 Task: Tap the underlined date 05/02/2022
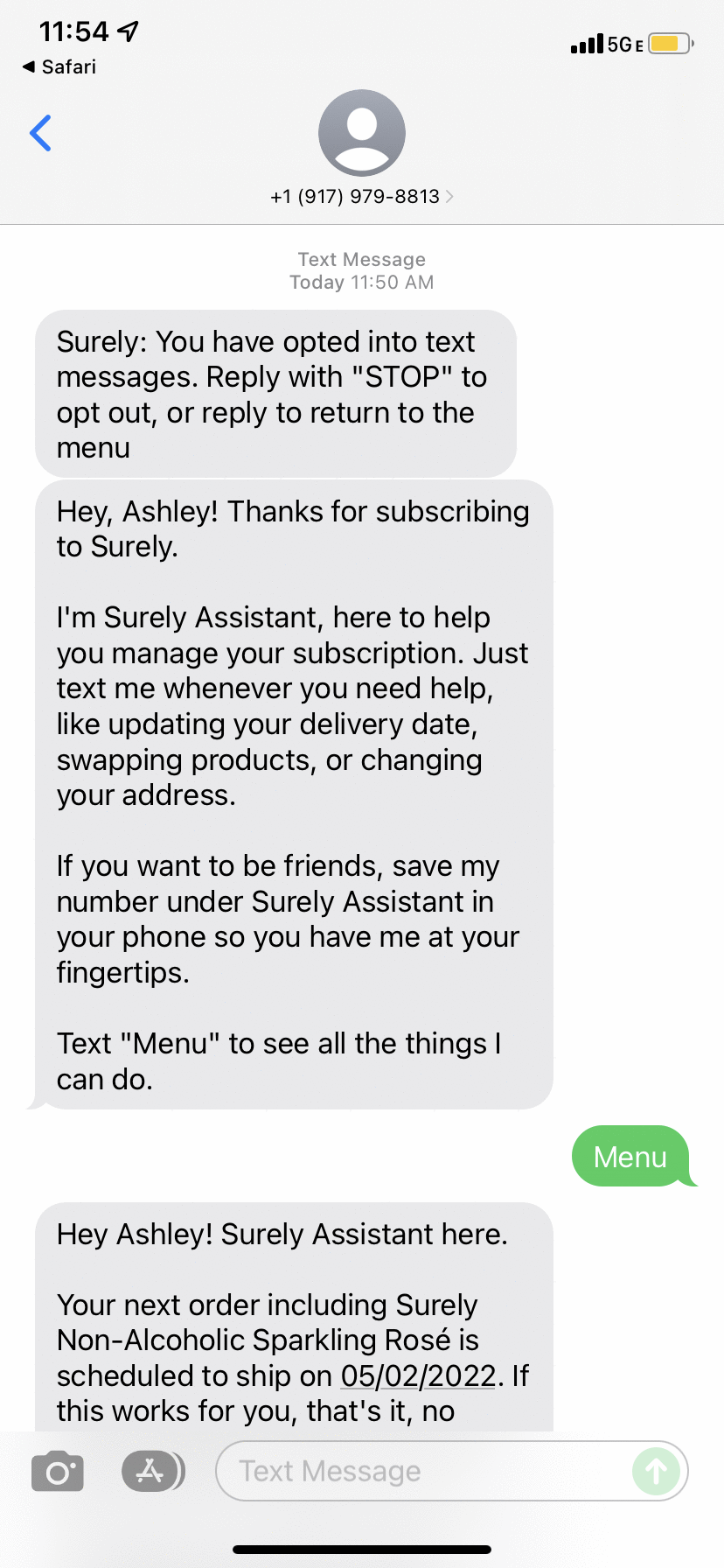tap(418, 1375)
